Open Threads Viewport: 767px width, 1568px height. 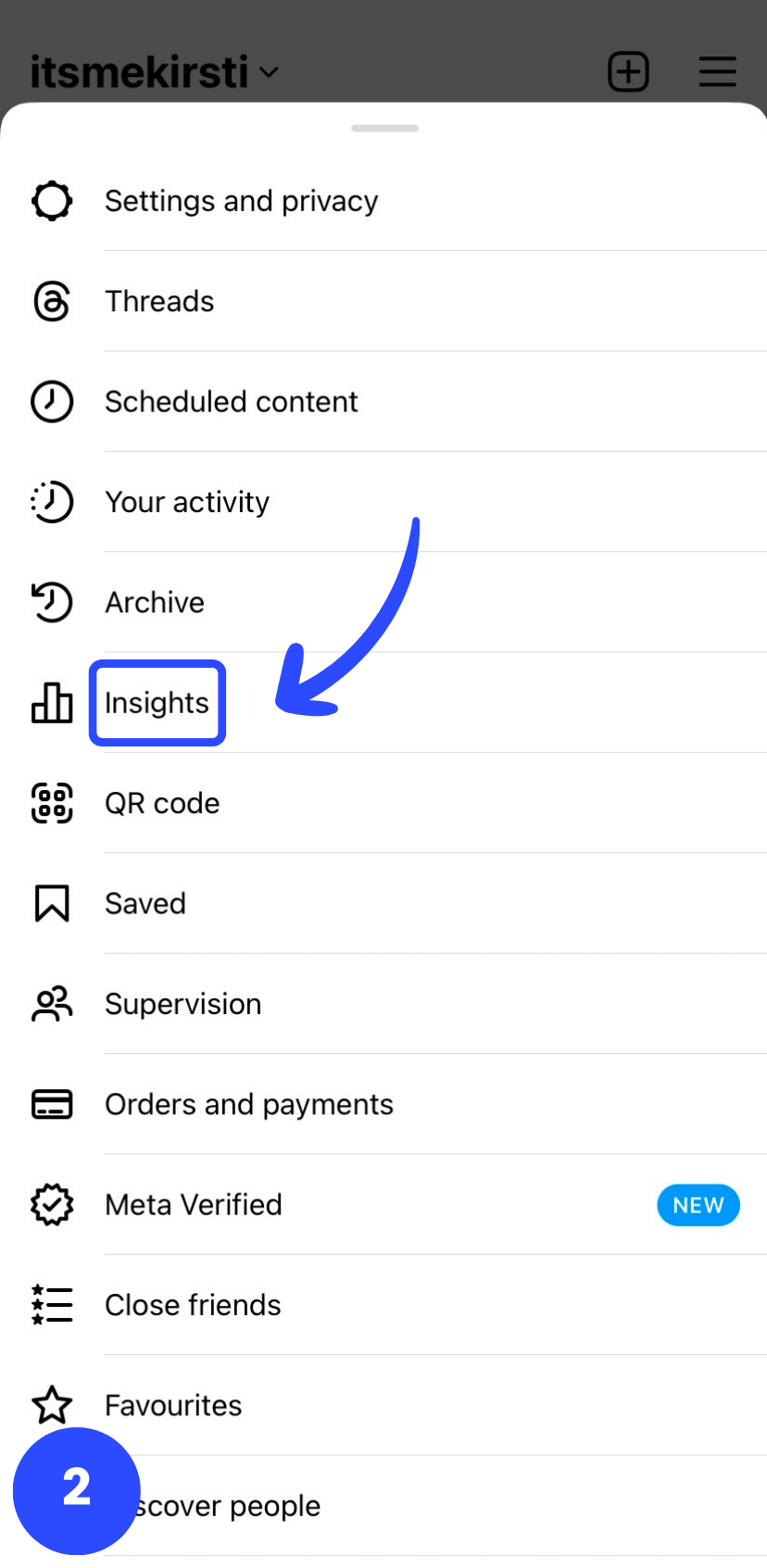383,301
